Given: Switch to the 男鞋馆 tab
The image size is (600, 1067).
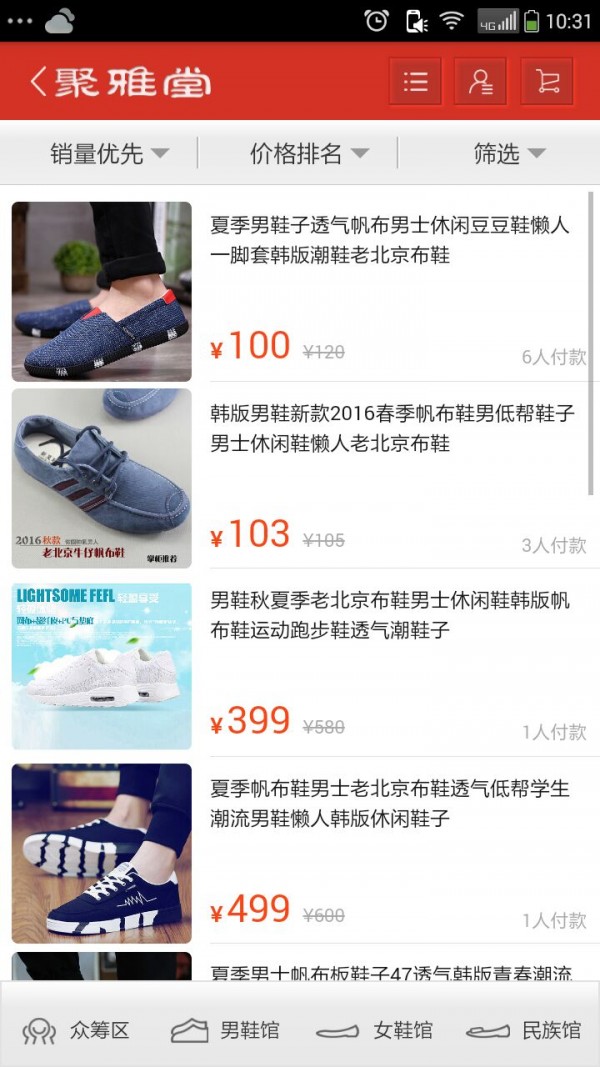Looking at the screenshot, I should tap(225, 1030).
